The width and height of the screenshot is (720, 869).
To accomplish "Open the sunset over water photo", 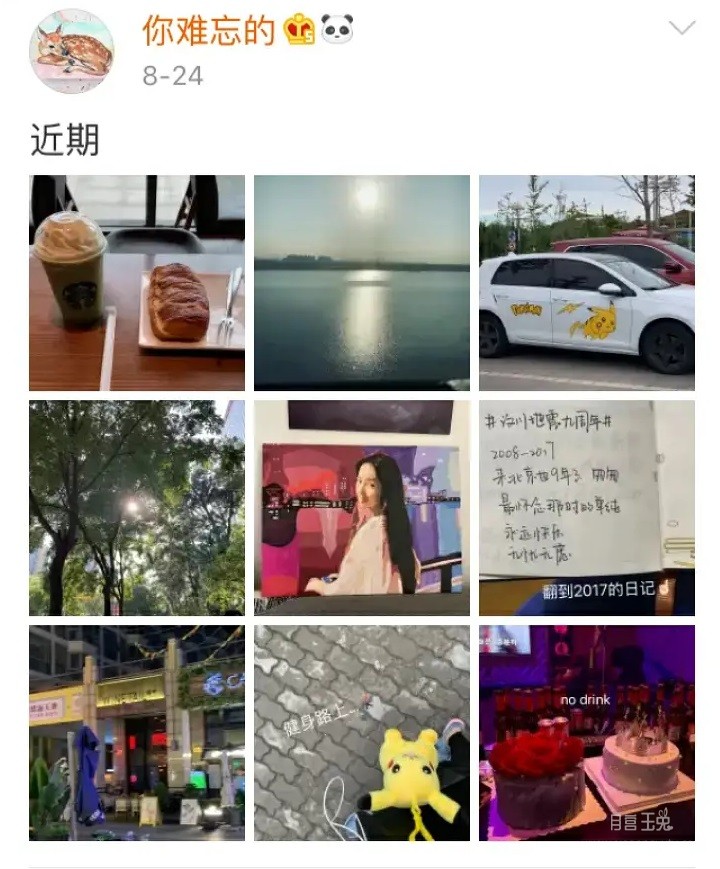I will click(362, 283).
